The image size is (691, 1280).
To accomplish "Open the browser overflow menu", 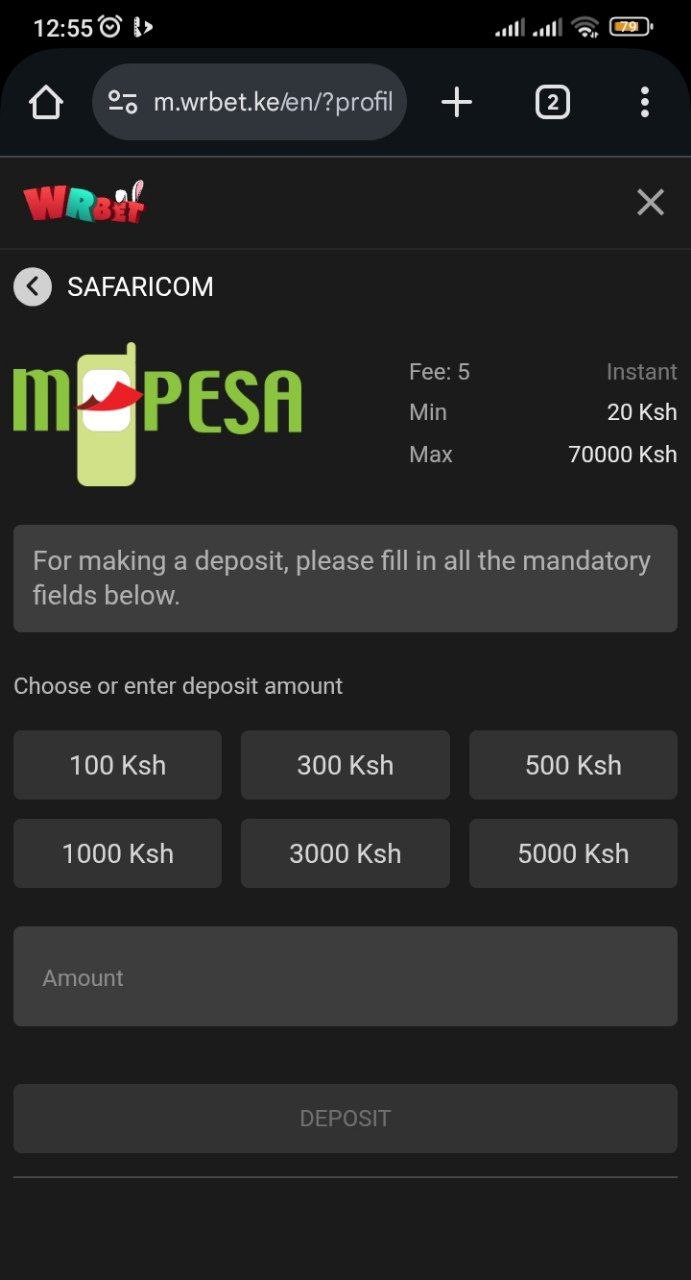I will tap(644, 102).
